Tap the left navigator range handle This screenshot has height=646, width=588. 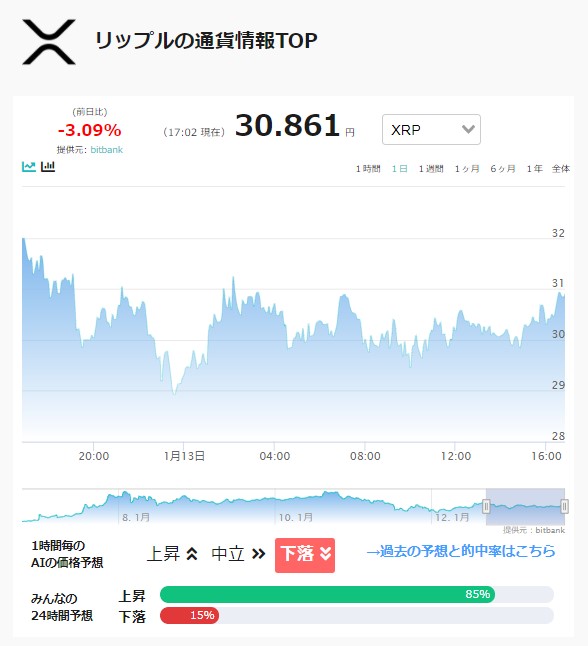pos(486,506)
